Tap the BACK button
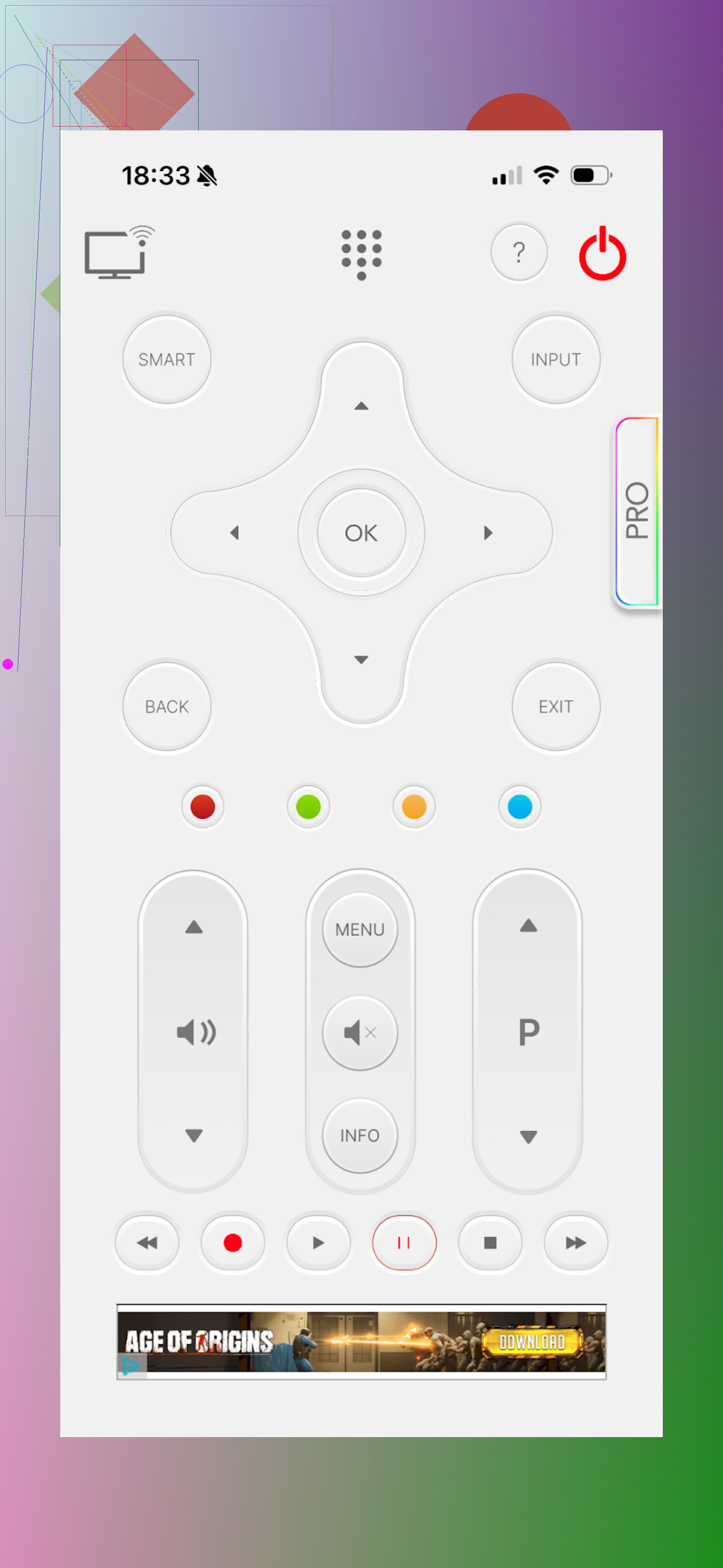 pos(167,706)
